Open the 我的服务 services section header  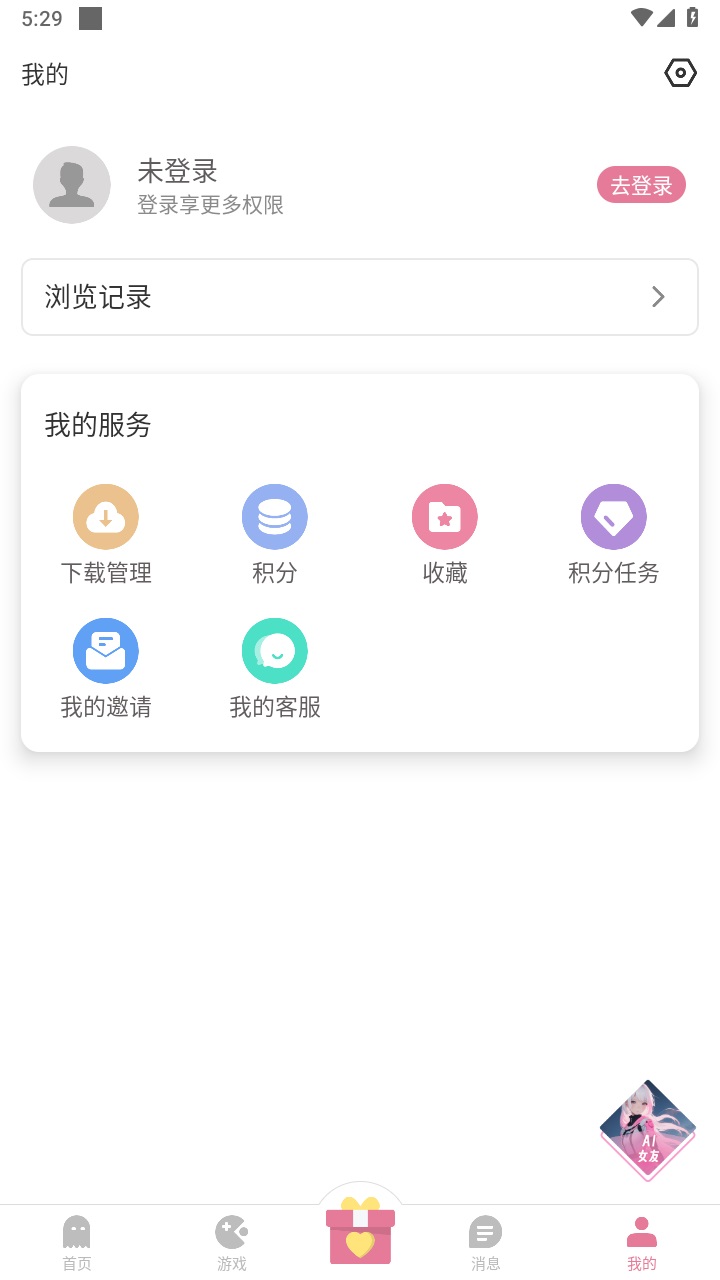[96, 425]
